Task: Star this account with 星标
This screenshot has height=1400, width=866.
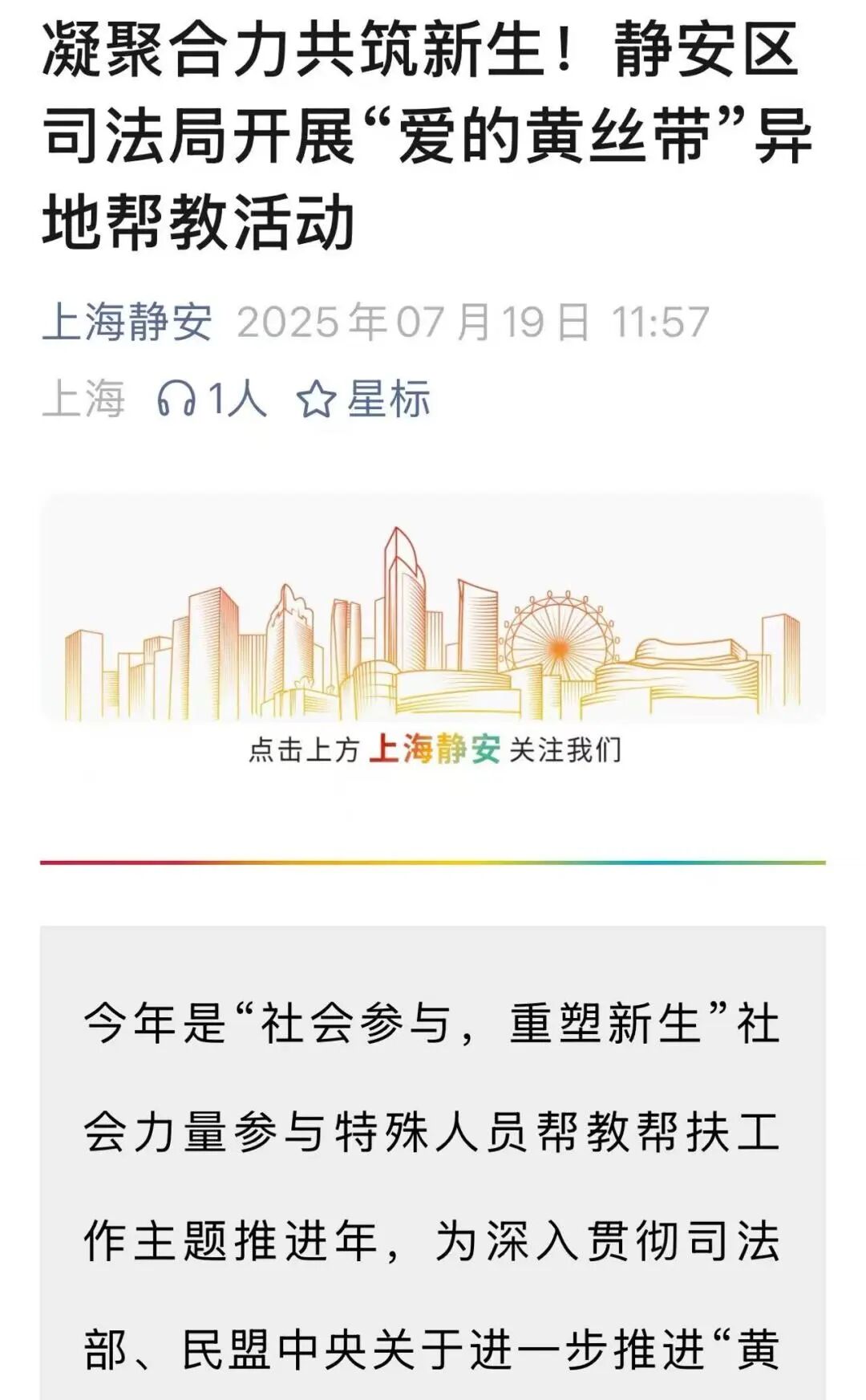Action: pos(364,399)
